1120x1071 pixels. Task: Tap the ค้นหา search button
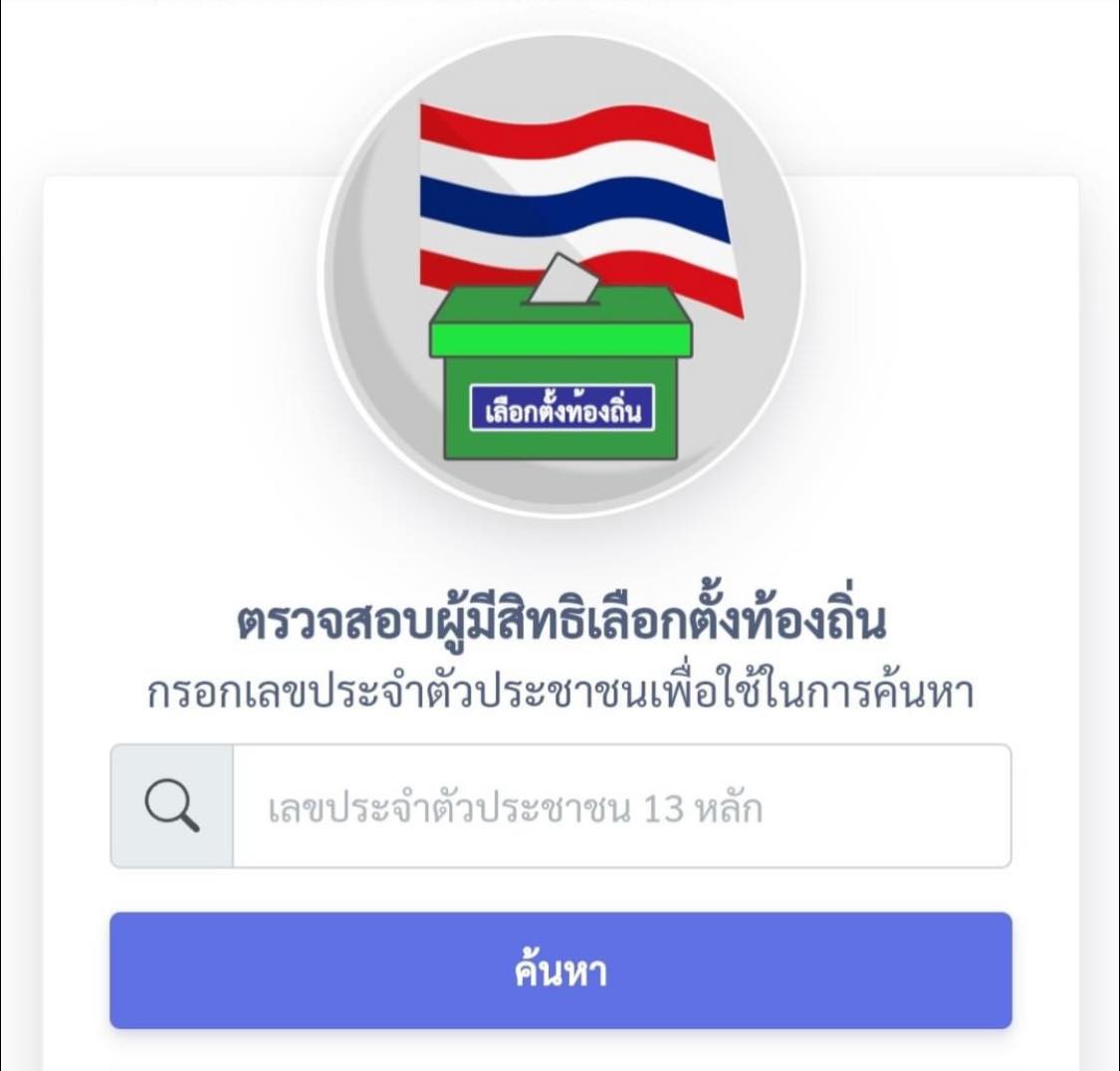tap(560, 970)
